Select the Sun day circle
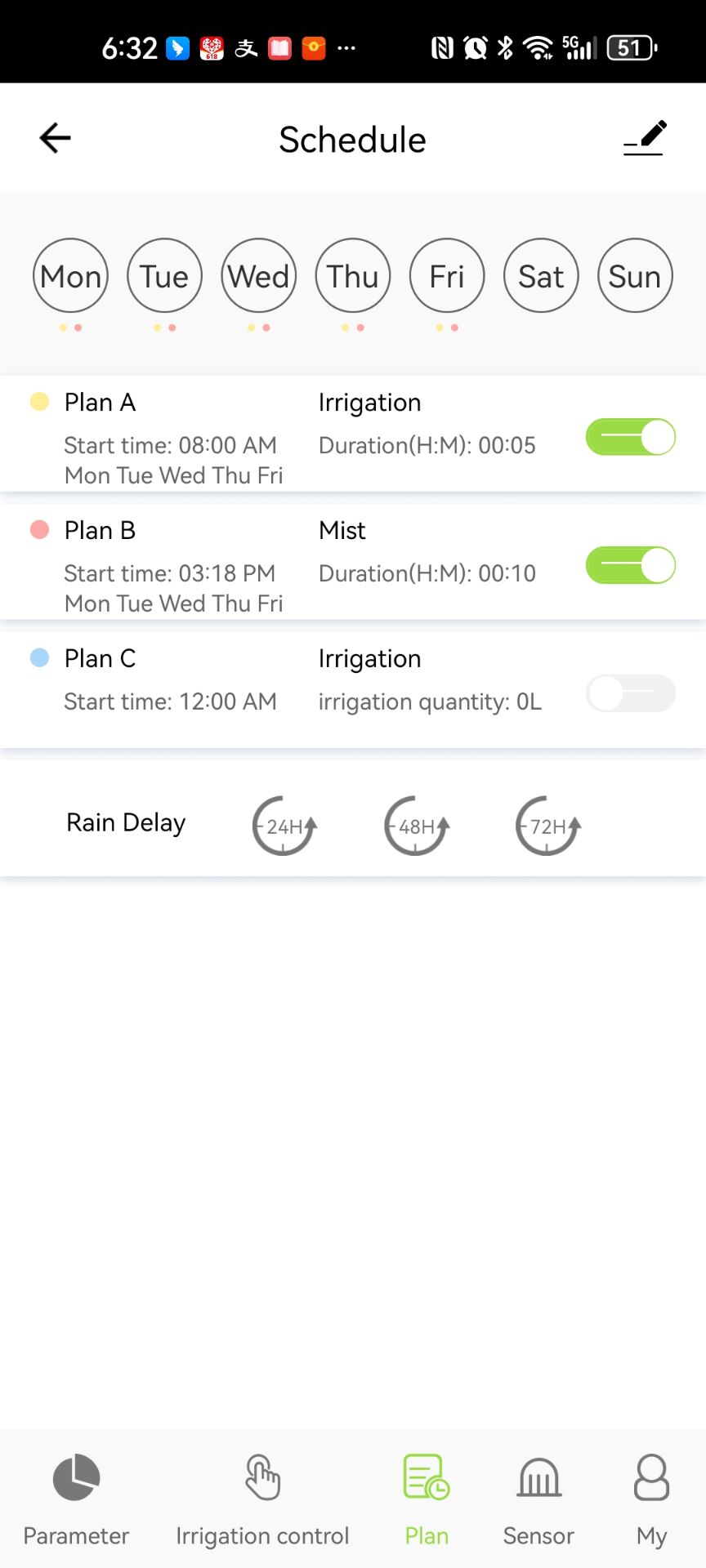This screenshot has width=706, height=1568. click(635, 276)
